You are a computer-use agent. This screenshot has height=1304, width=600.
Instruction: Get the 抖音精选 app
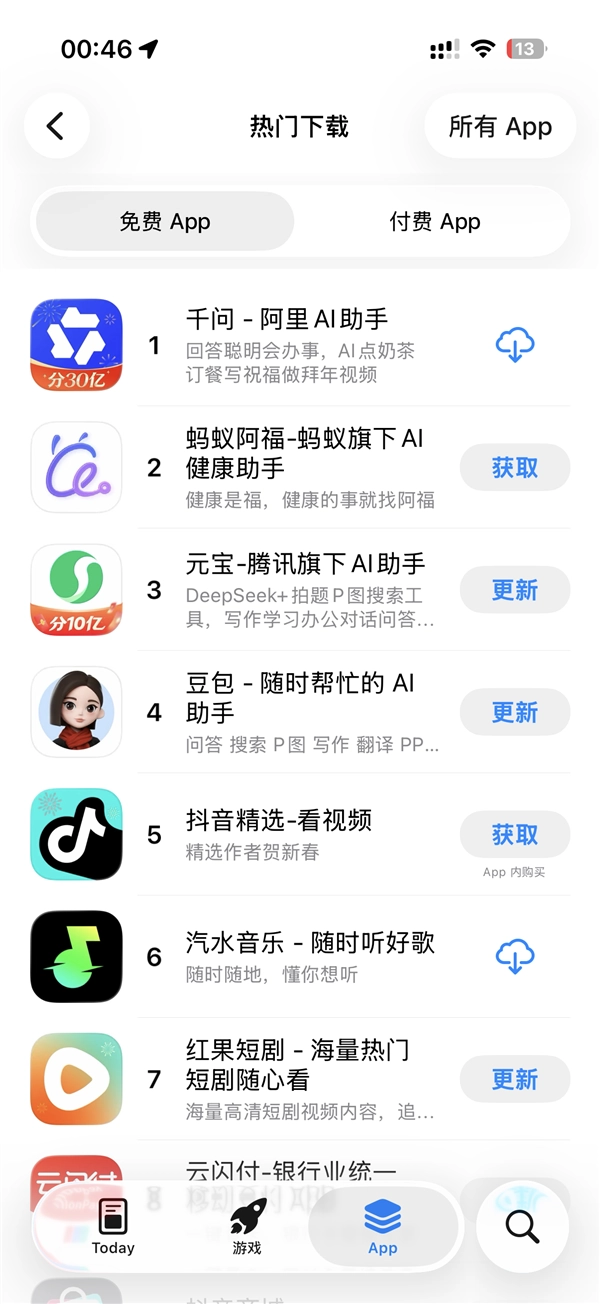tap(515, 834)
